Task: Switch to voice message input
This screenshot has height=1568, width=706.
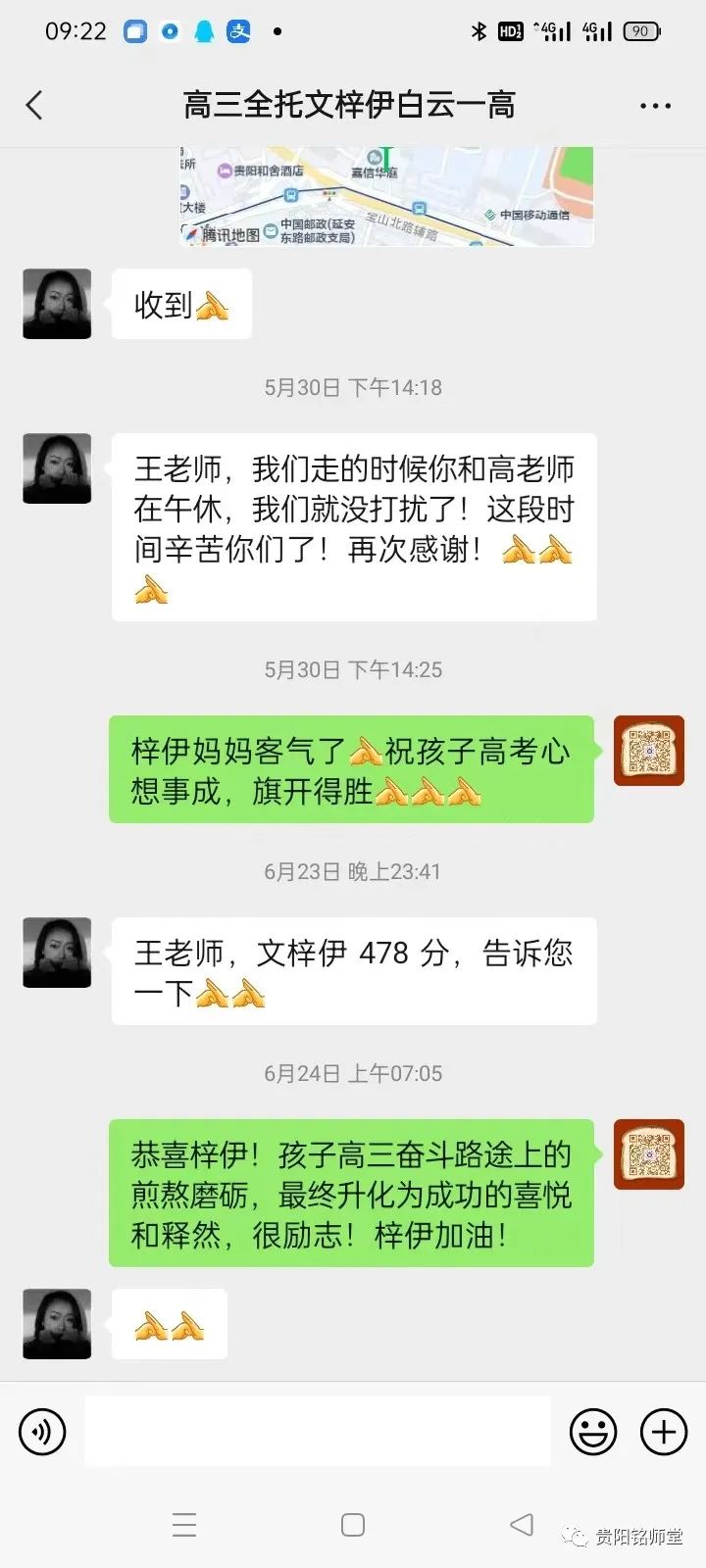Action: click(x=42, y=1432)
